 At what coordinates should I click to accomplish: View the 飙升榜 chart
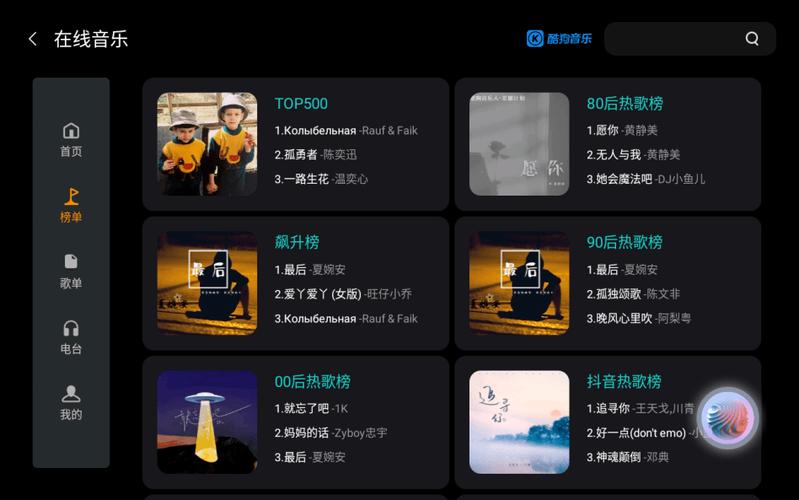click(295, 283)
